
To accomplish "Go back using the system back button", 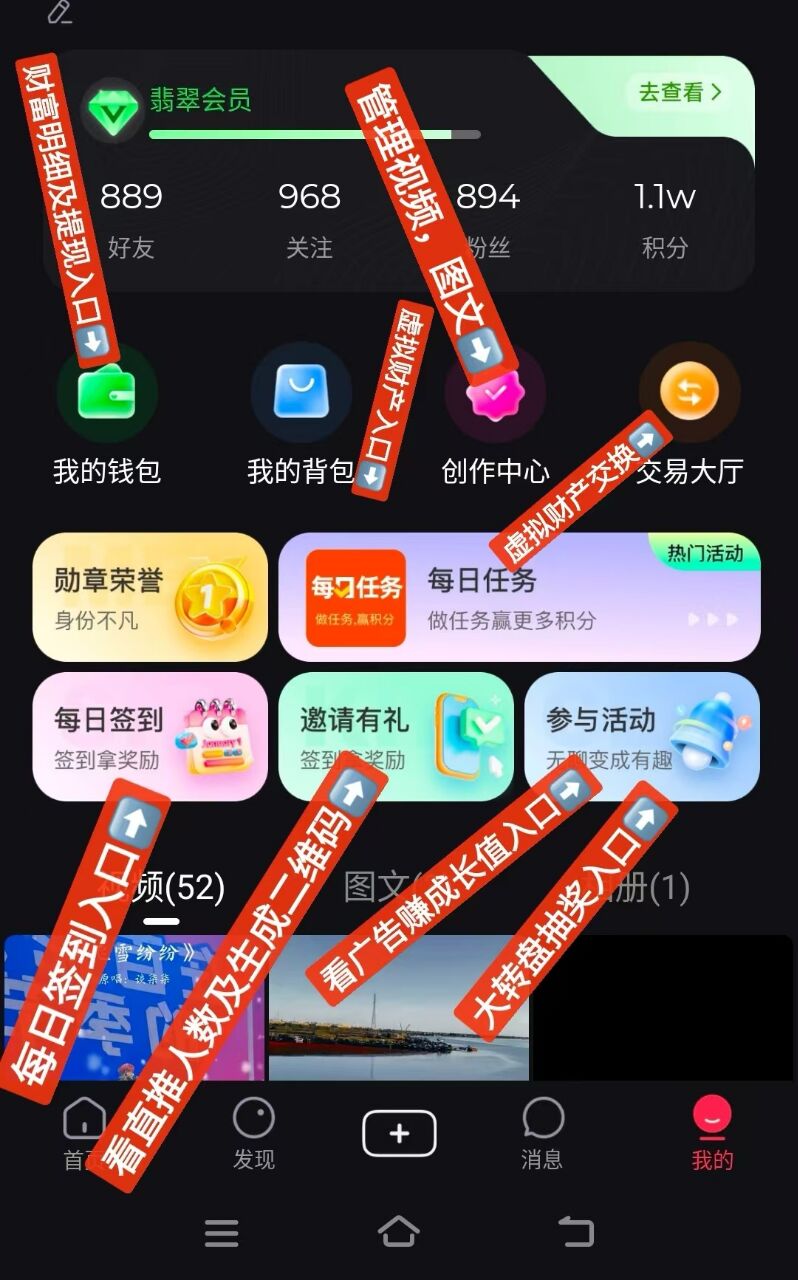I will [x=575, y=1232].
